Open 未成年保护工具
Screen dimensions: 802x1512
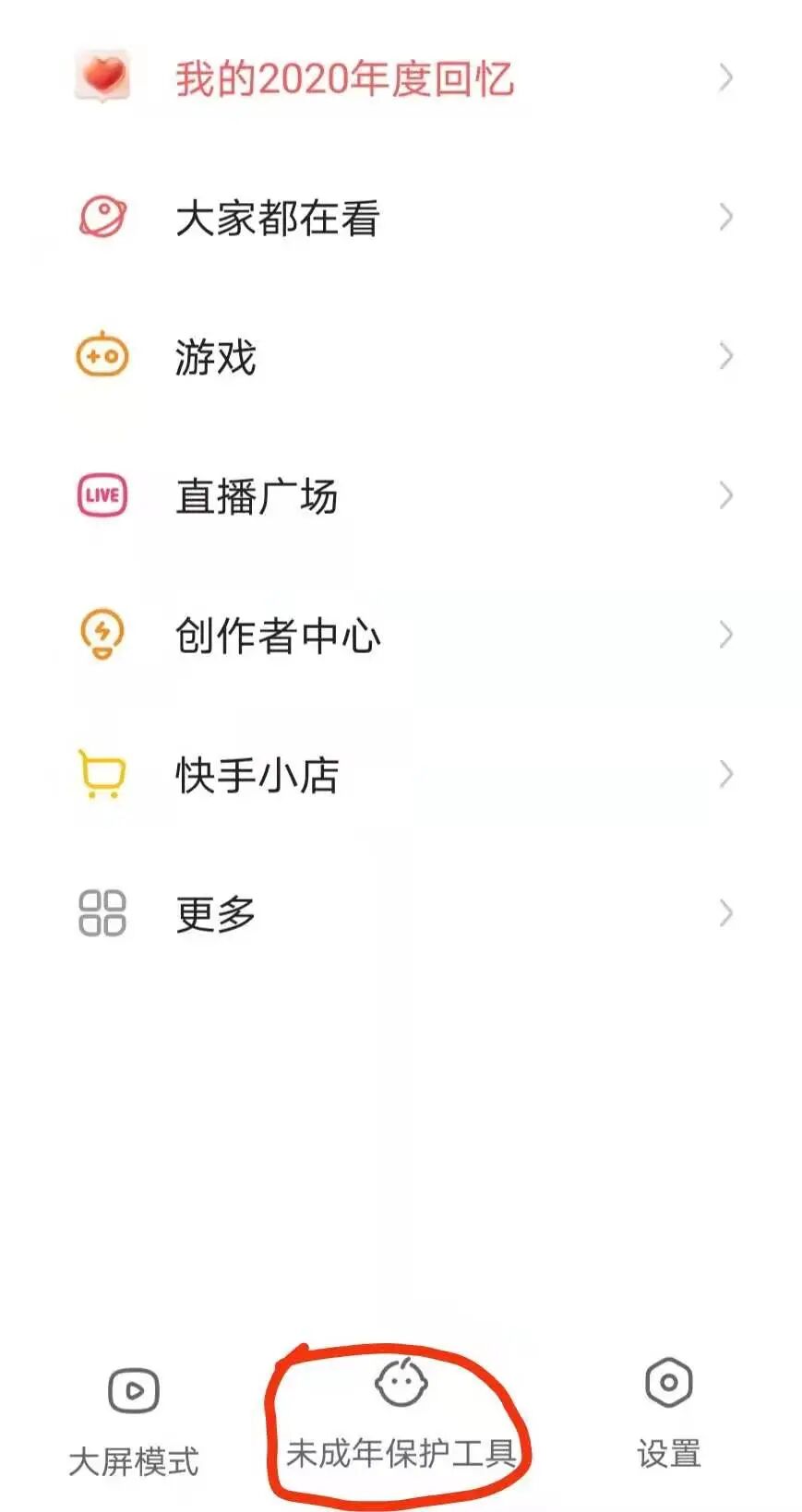(401, 1421)
